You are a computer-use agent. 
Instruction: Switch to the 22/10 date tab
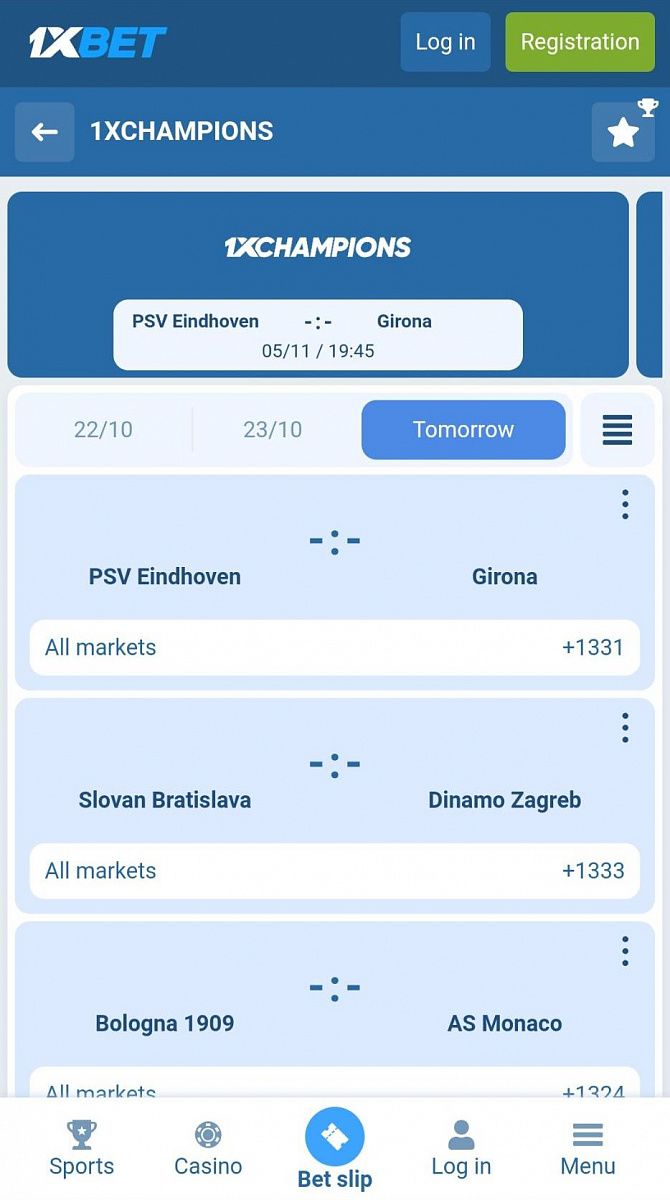click(103, 430)
